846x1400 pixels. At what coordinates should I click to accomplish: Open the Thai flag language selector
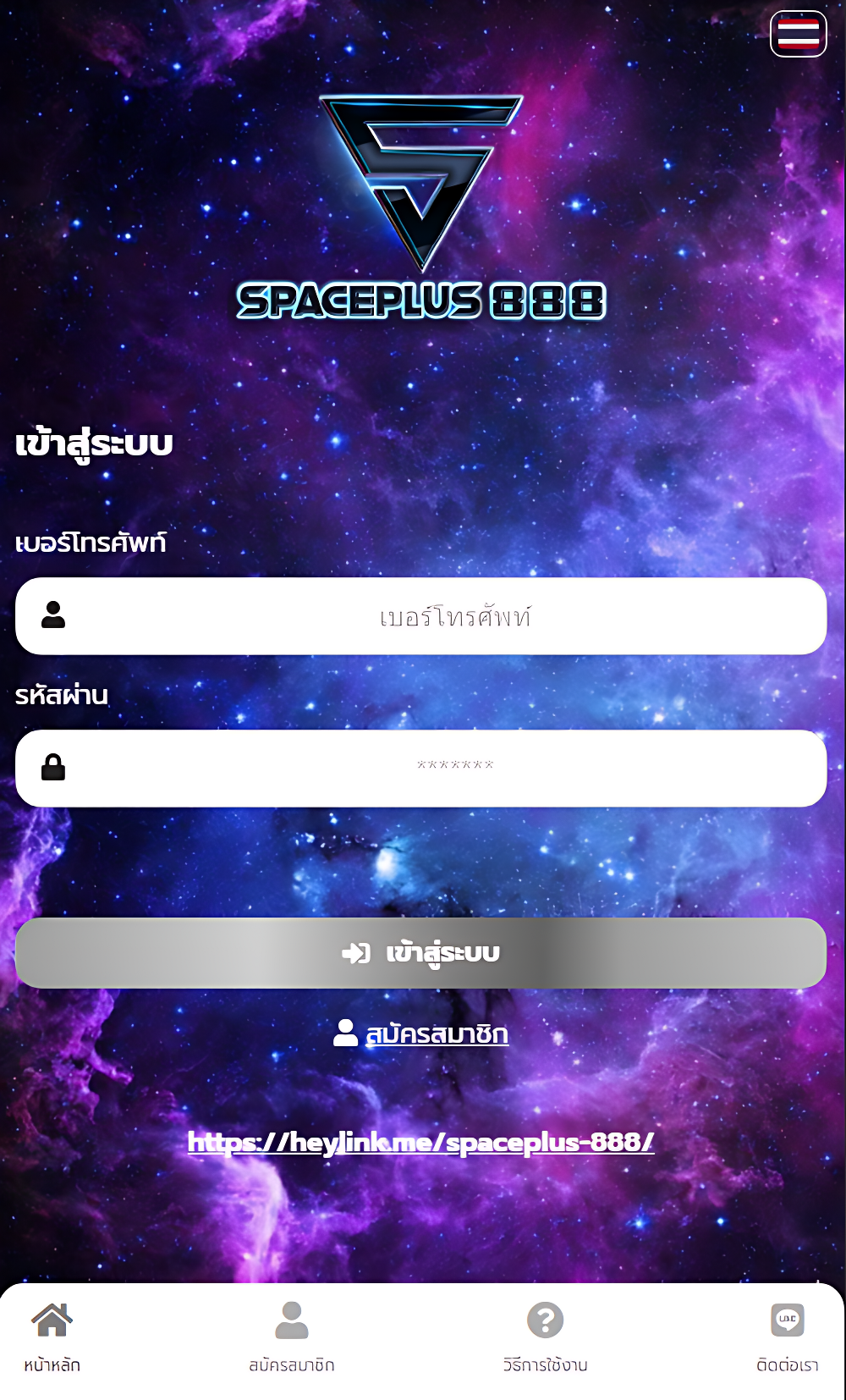(798, 34)
